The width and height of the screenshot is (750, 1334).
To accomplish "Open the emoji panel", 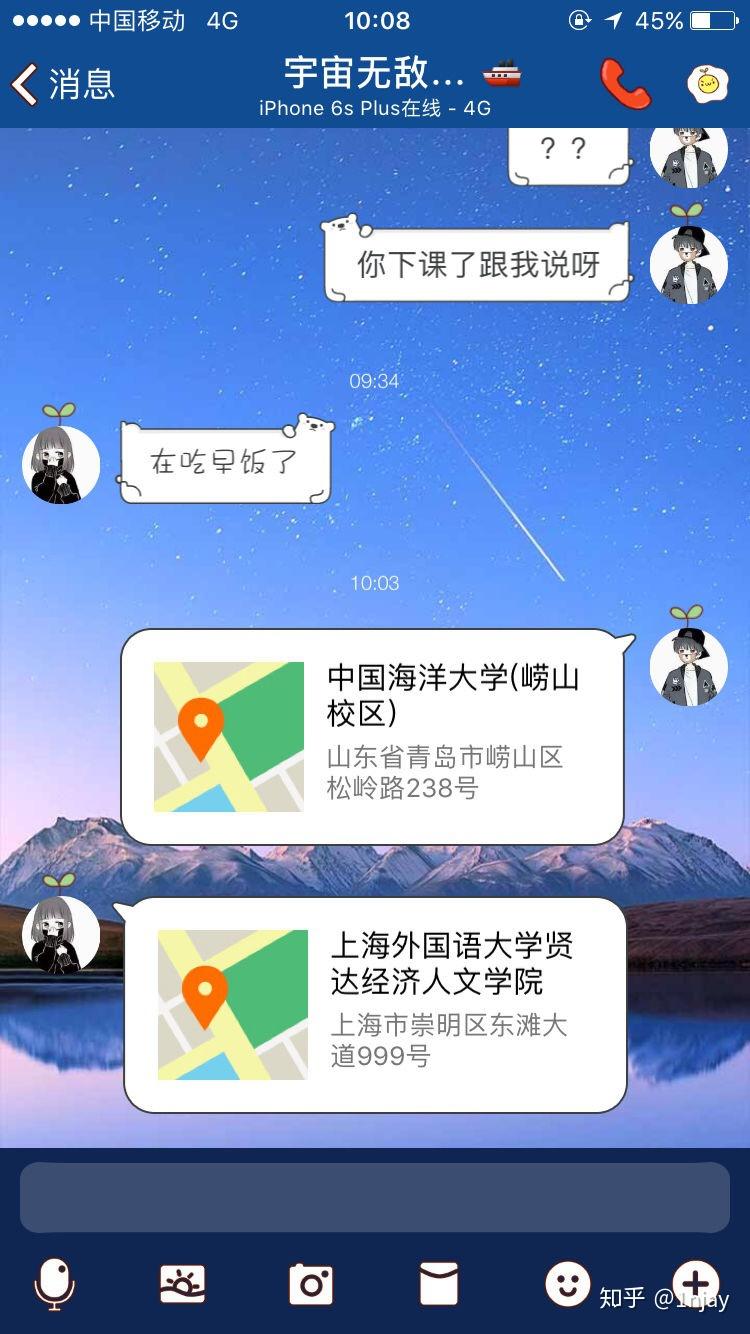I will [x=567, y=1283].
